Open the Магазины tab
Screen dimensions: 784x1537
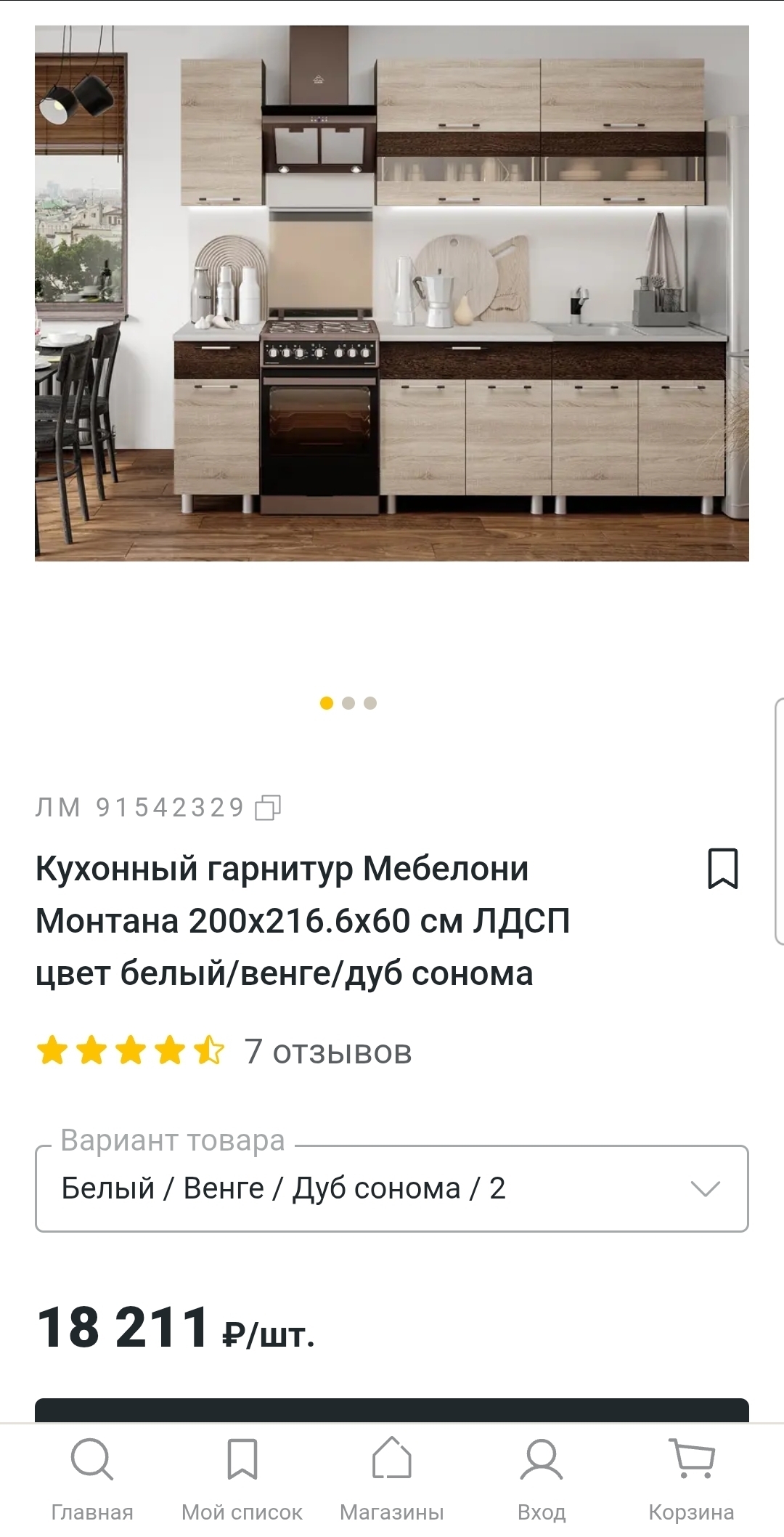tap(392, 1472)
